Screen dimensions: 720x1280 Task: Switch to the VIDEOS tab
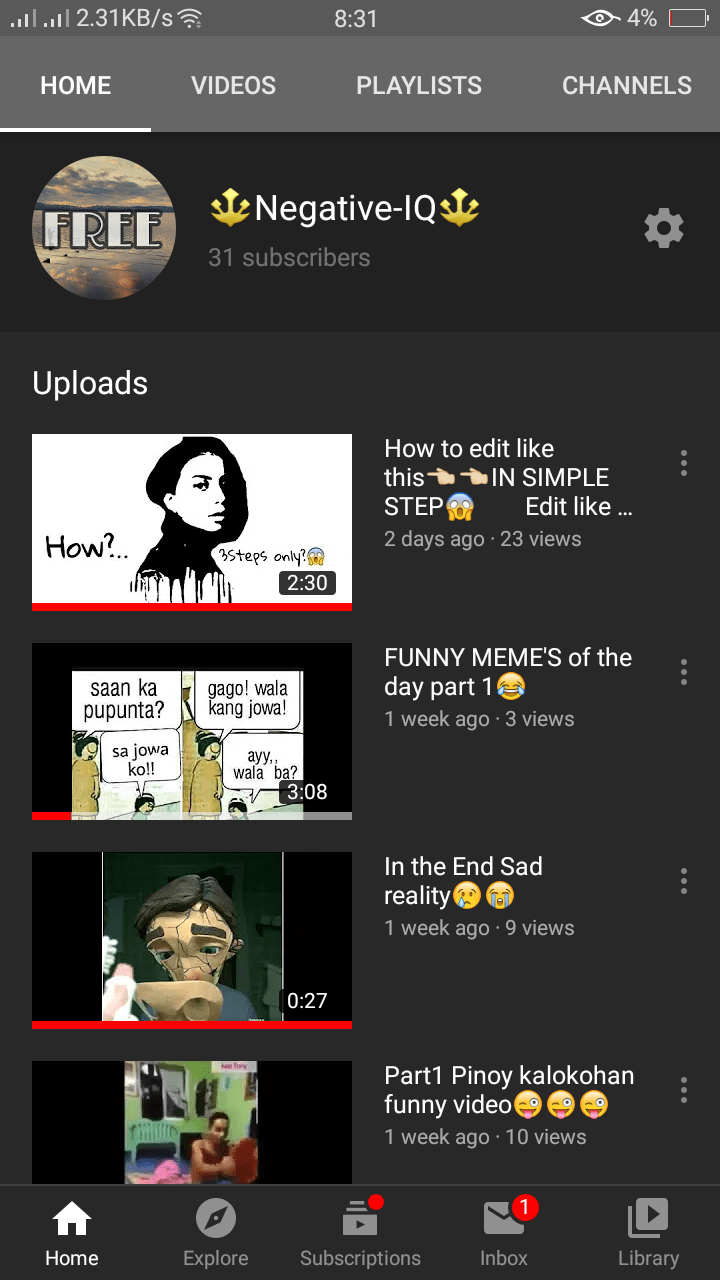(x=233, y=86)
